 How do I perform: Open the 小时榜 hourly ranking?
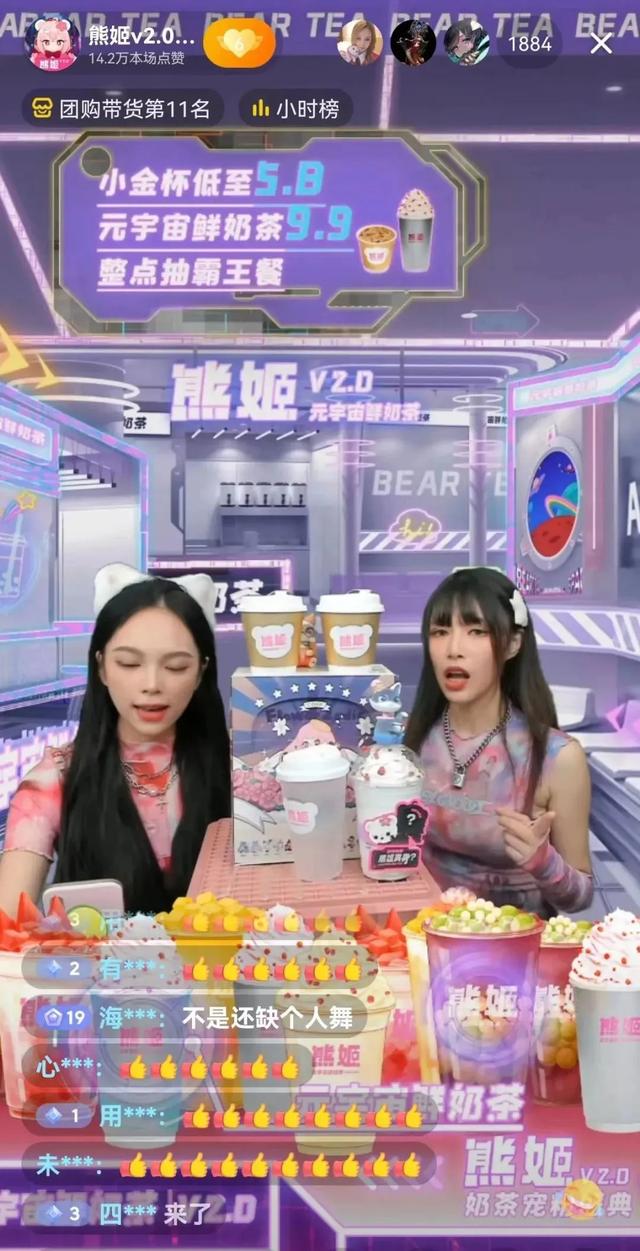[x=295, y=108]
